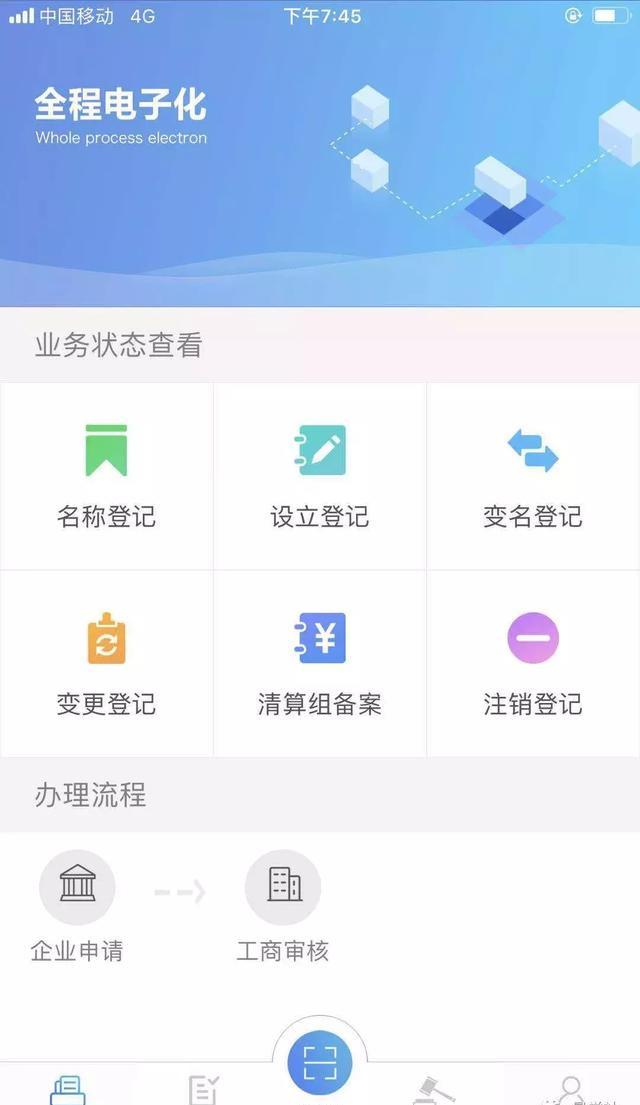
Task: Select the 清算组备案 tile
Action: coord(320,663)
